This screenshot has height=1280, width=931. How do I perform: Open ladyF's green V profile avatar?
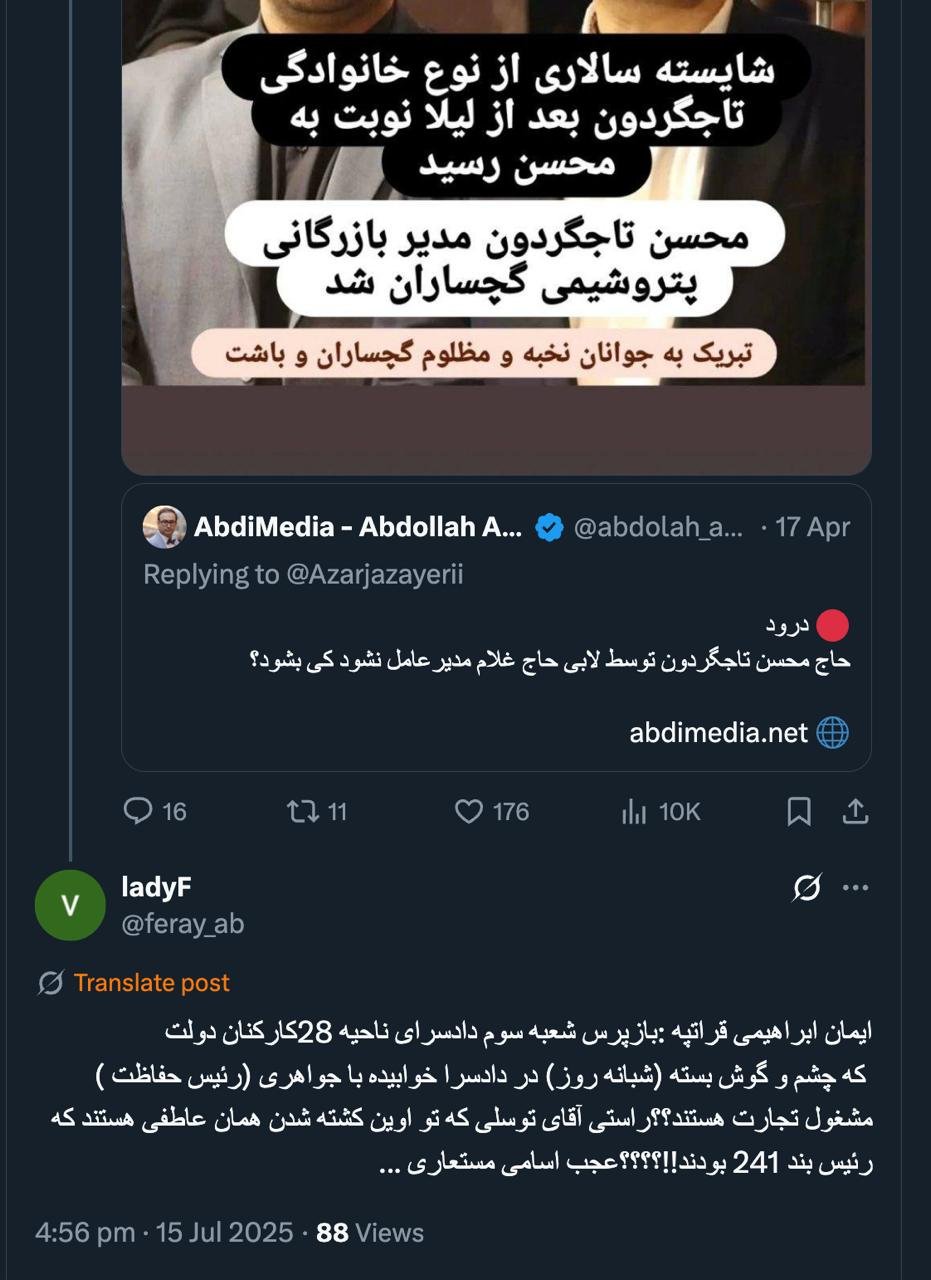[70, 905]
